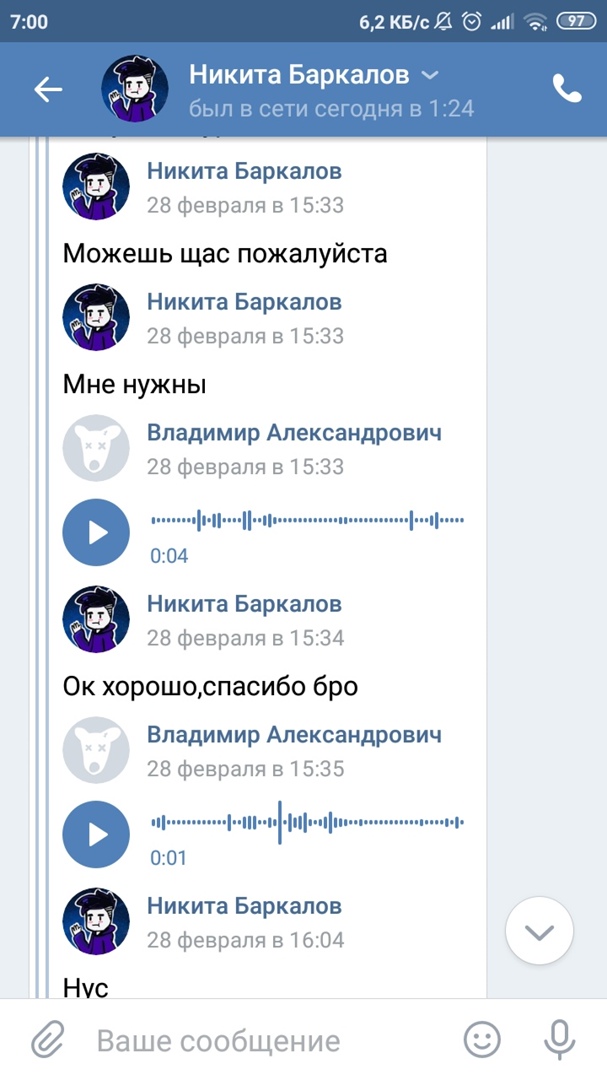Viewport: 607px width, 1080px height.
Task: Call Никита Баркалов with the phone icon
Action: pos(567,89)
